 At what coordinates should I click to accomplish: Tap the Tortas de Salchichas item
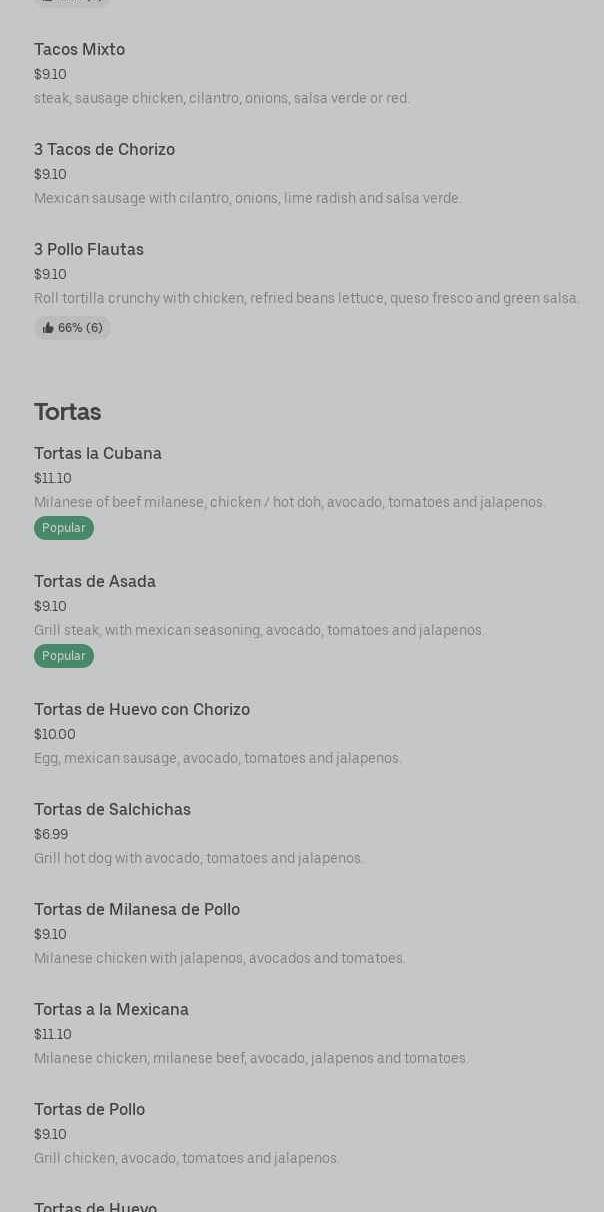pos(112,810)
